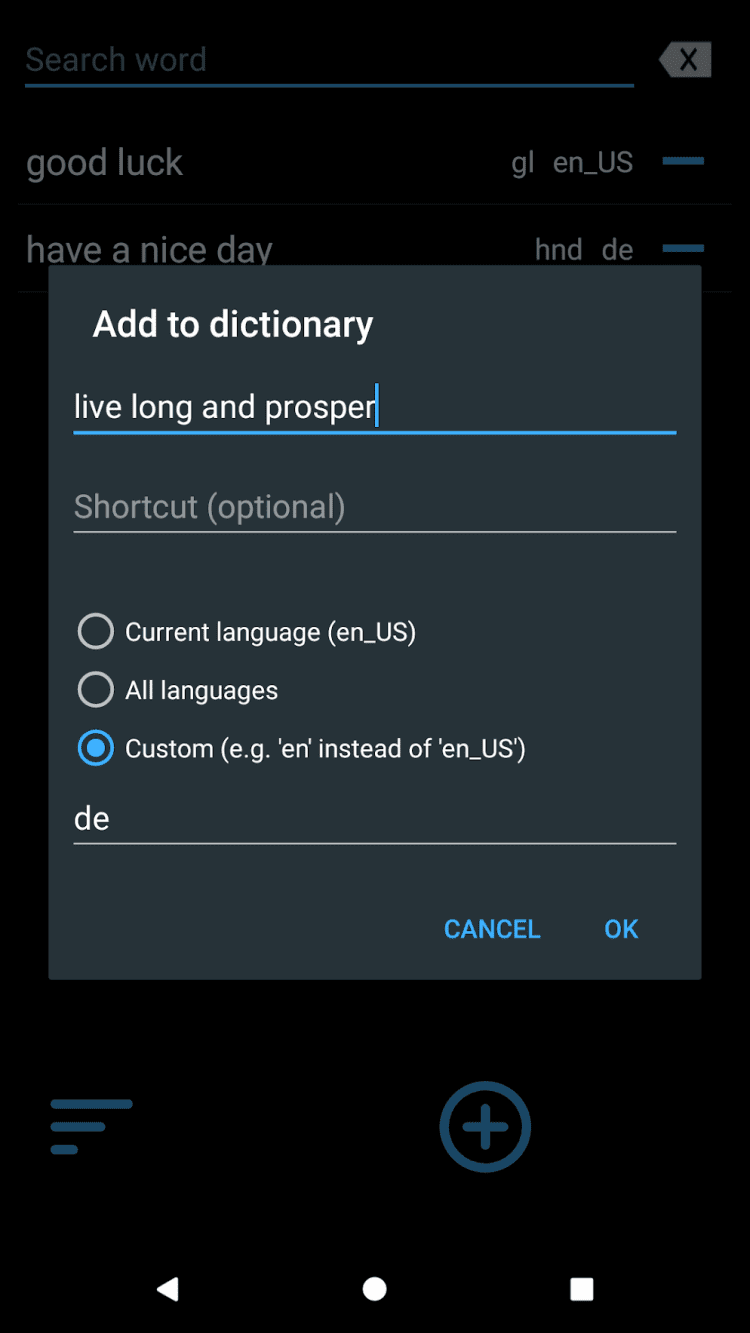Tap OK to add the word
The image size is (750, 1333).
point(620,929)
